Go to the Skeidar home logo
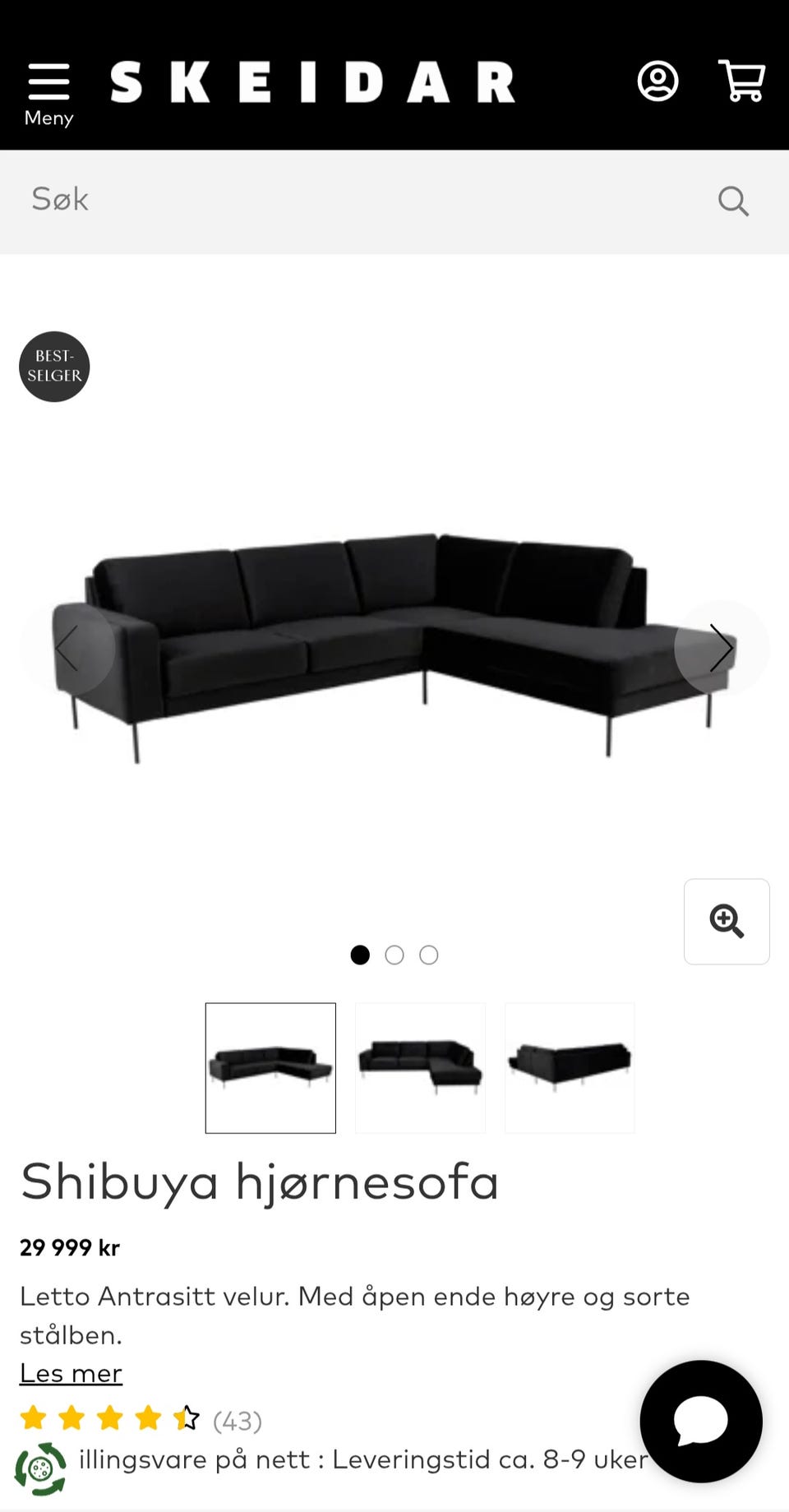789x1512 pixels. pos(312,82)
